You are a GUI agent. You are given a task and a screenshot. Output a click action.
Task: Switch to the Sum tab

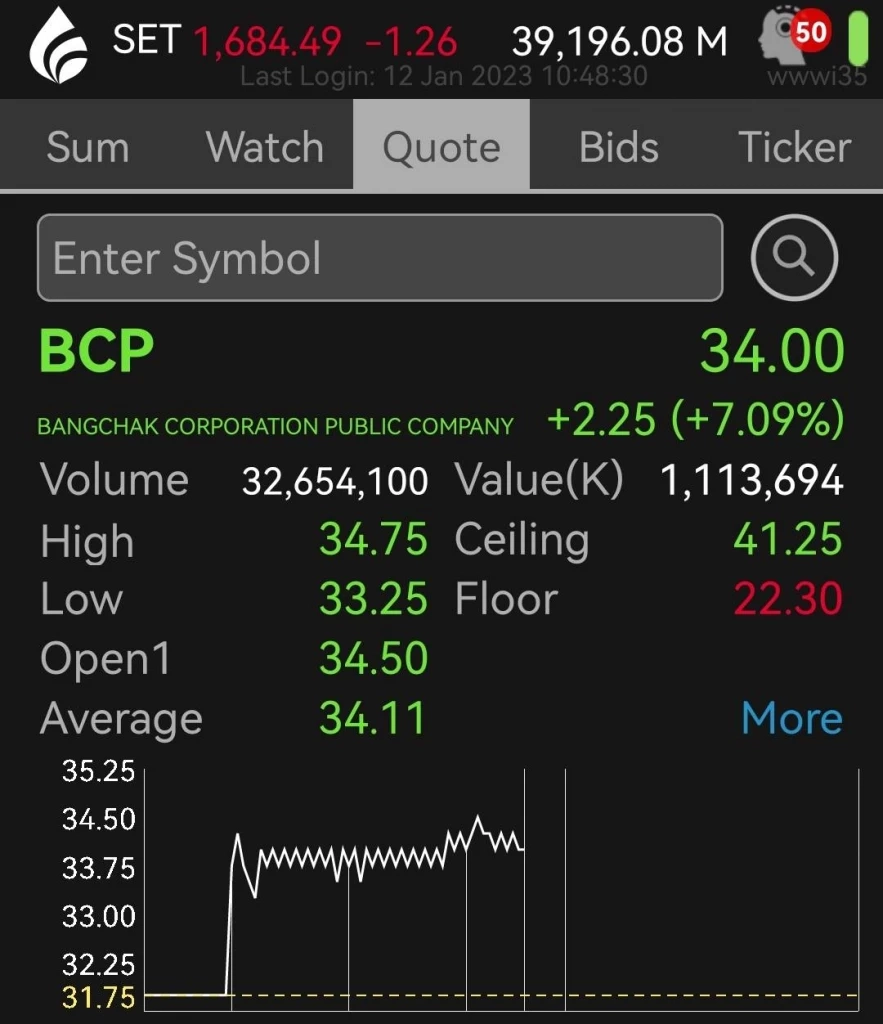pos(88,148)
